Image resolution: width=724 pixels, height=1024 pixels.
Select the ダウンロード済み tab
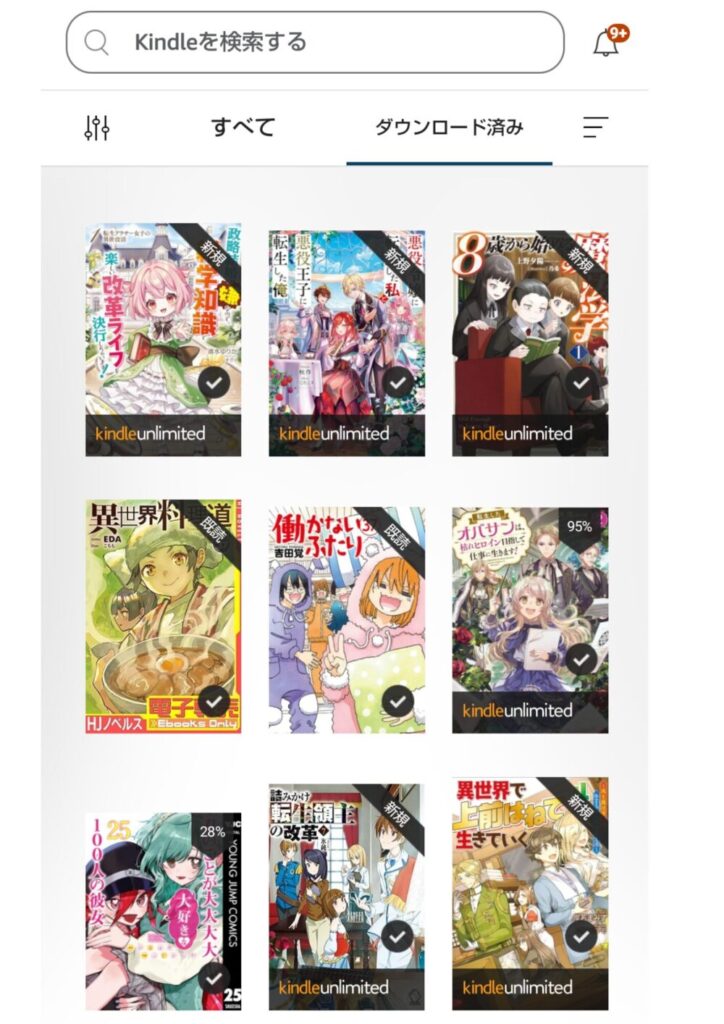coord(449,127)
